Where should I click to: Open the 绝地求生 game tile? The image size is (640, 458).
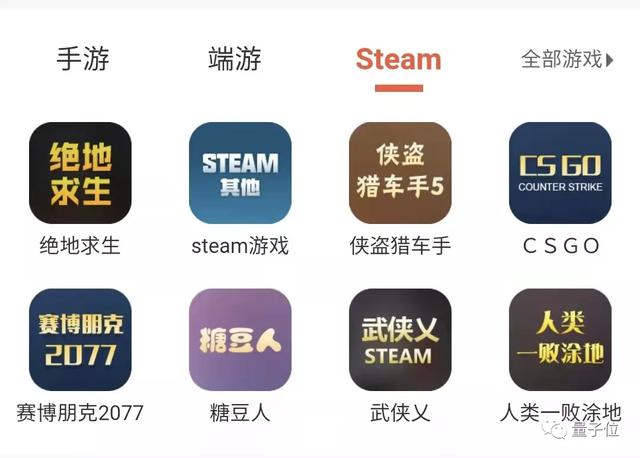(x=80, y=173)
